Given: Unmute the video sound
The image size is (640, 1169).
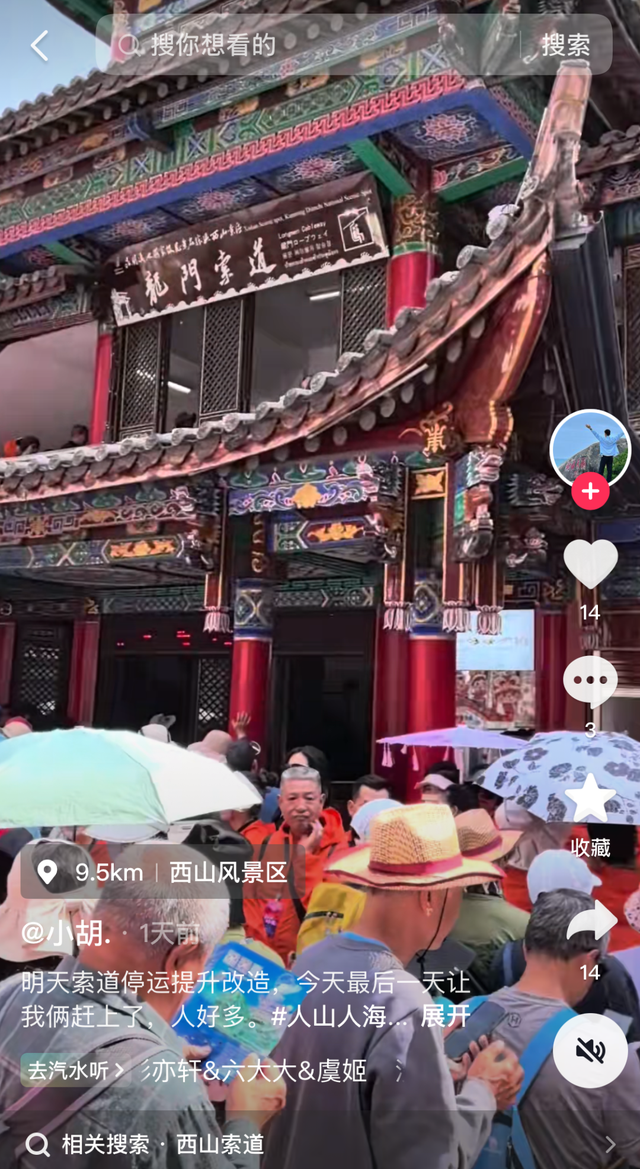Looking at the screenshot, I should tap(590, 1049).
